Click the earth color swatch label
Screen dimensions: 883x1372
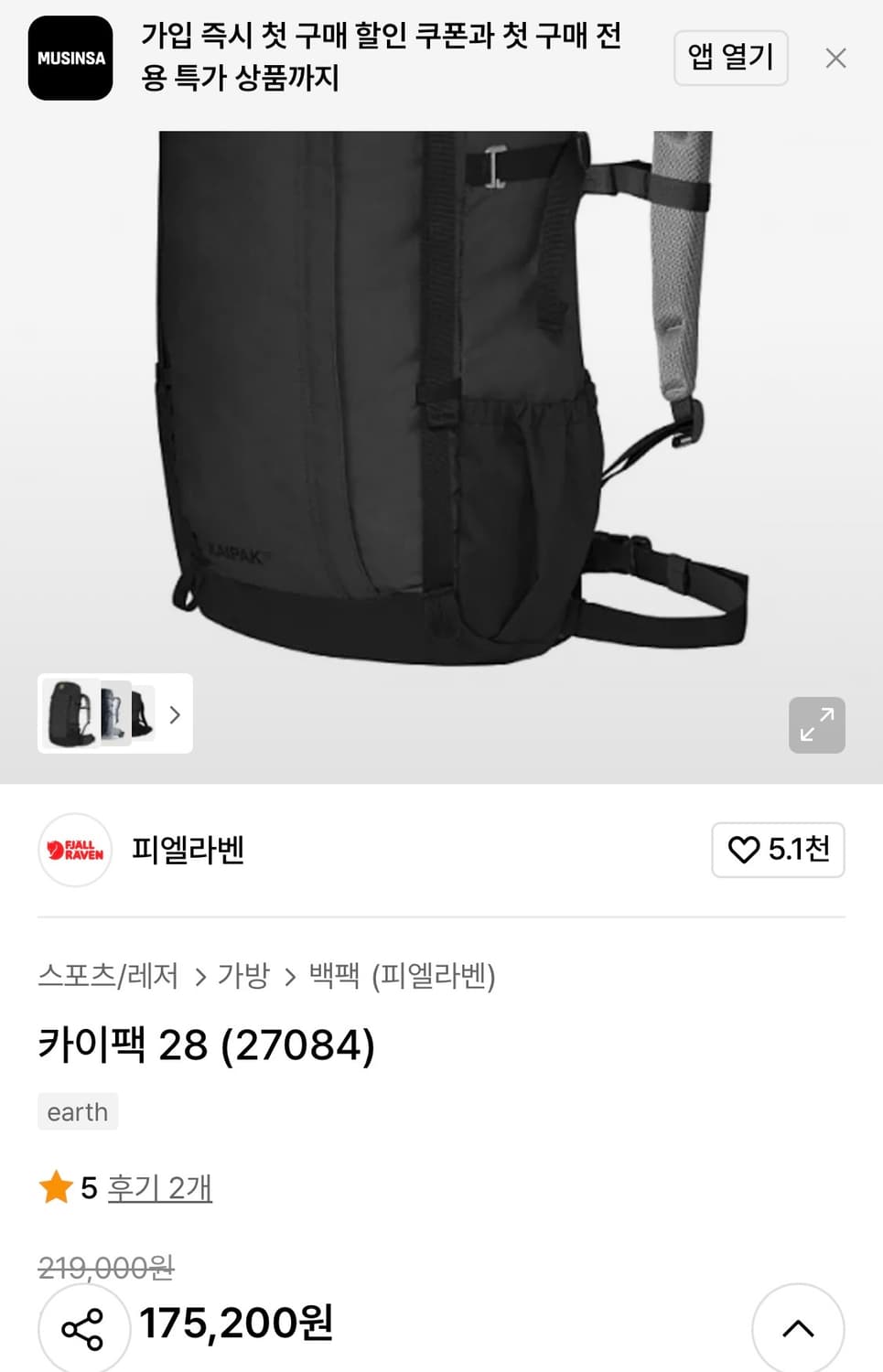point(78,1111)
